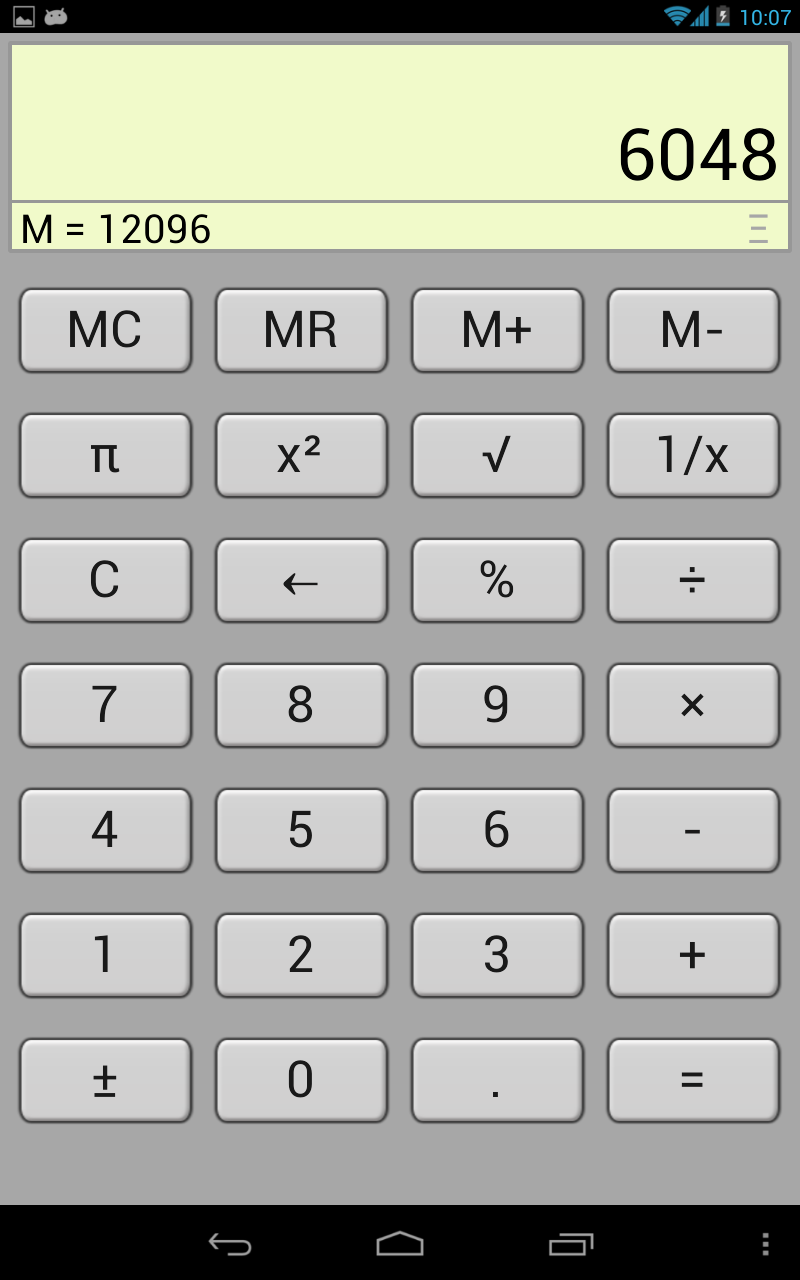Open recent apps from the navigation bar
This screenshot has width=800, height=1280.
pos(570,1245)
